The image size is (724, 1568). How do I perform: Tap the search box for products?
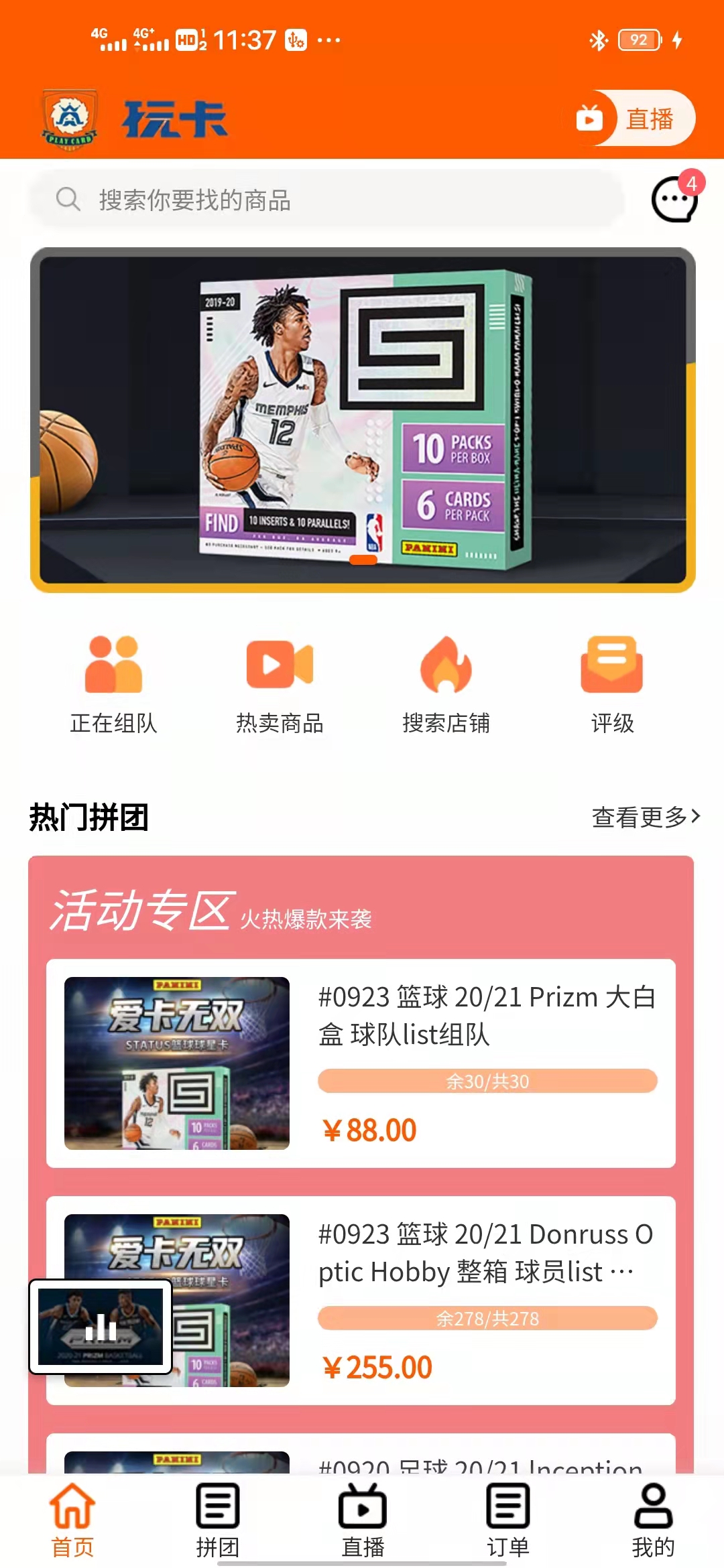(x=327, y=200)
